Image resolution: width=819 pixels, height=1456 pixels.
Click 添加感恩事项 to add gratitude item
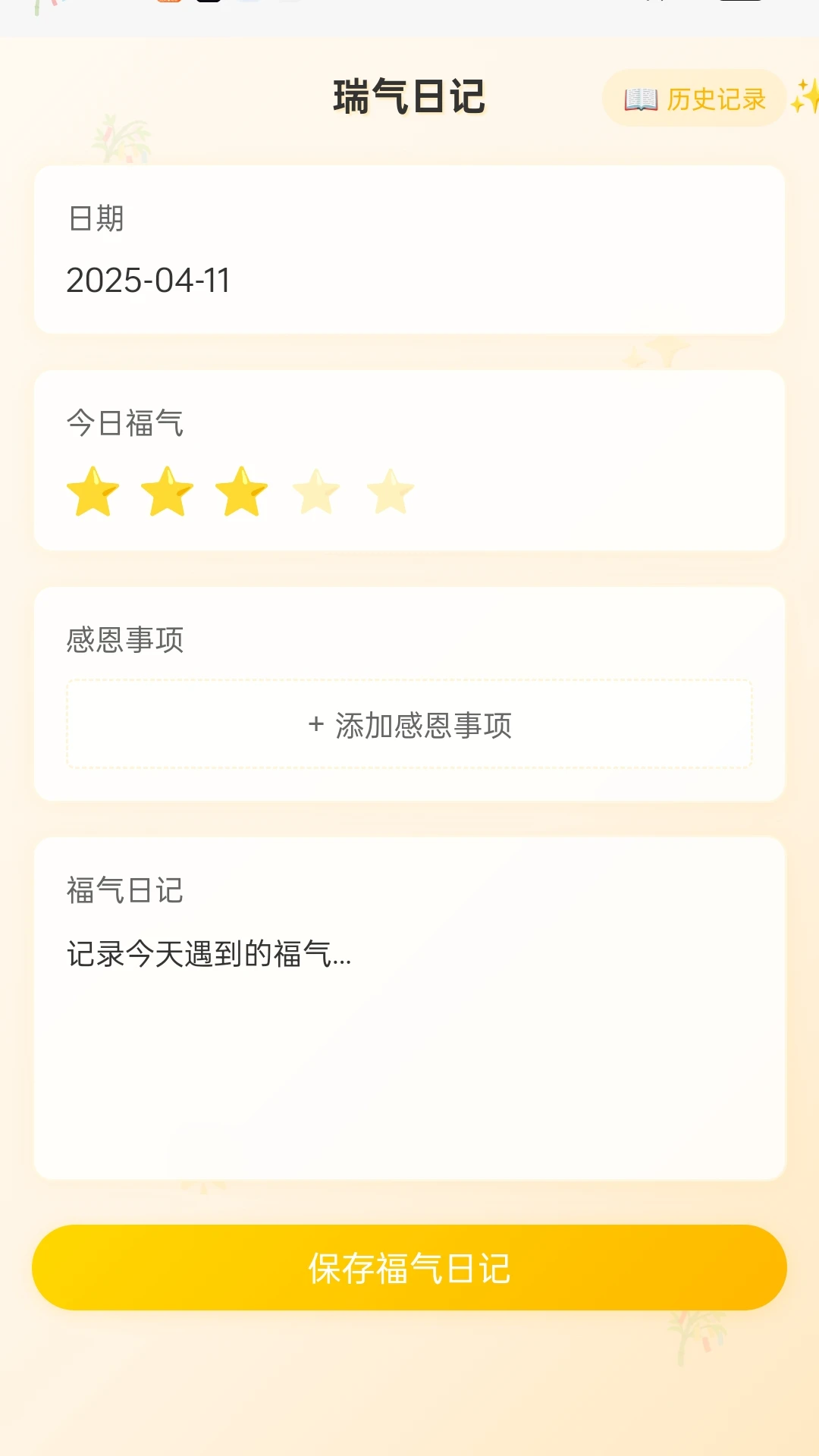click(409, 726)
